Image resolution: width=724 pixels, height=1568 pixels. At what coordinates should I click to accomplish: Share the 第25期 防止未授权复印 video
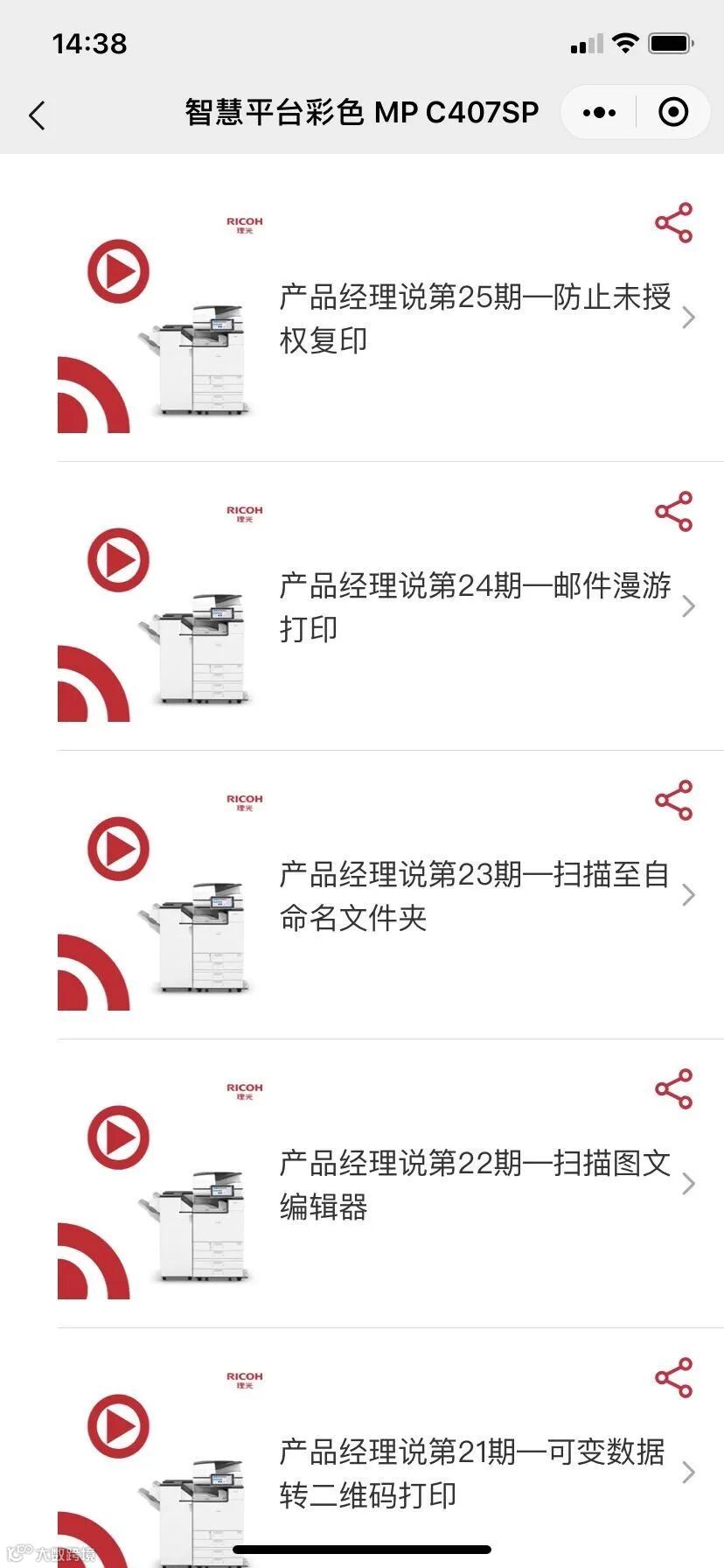pyautogui.click(x=673, y=223)
